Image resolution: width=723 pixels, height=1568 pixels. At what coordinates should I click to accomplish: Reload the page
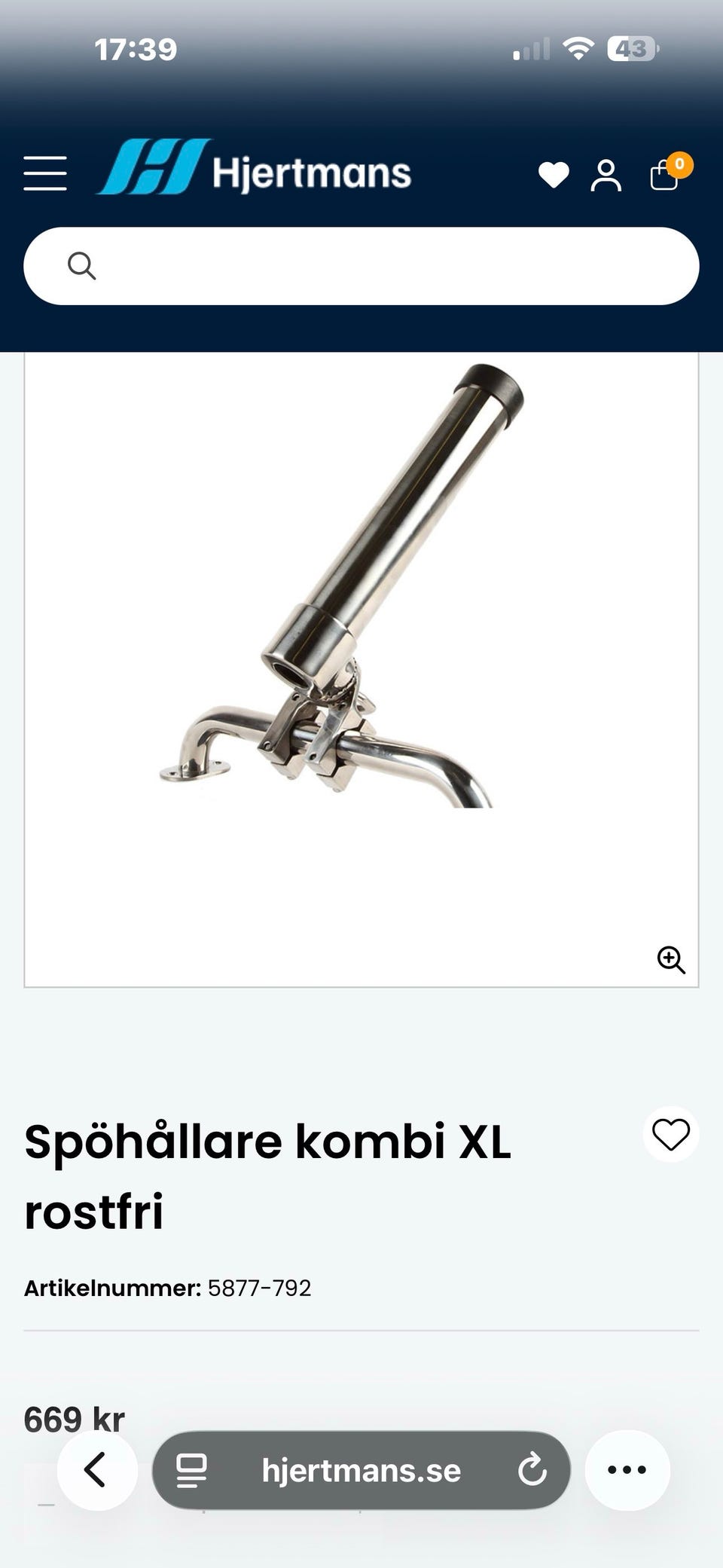click(x=532, y=1470)
